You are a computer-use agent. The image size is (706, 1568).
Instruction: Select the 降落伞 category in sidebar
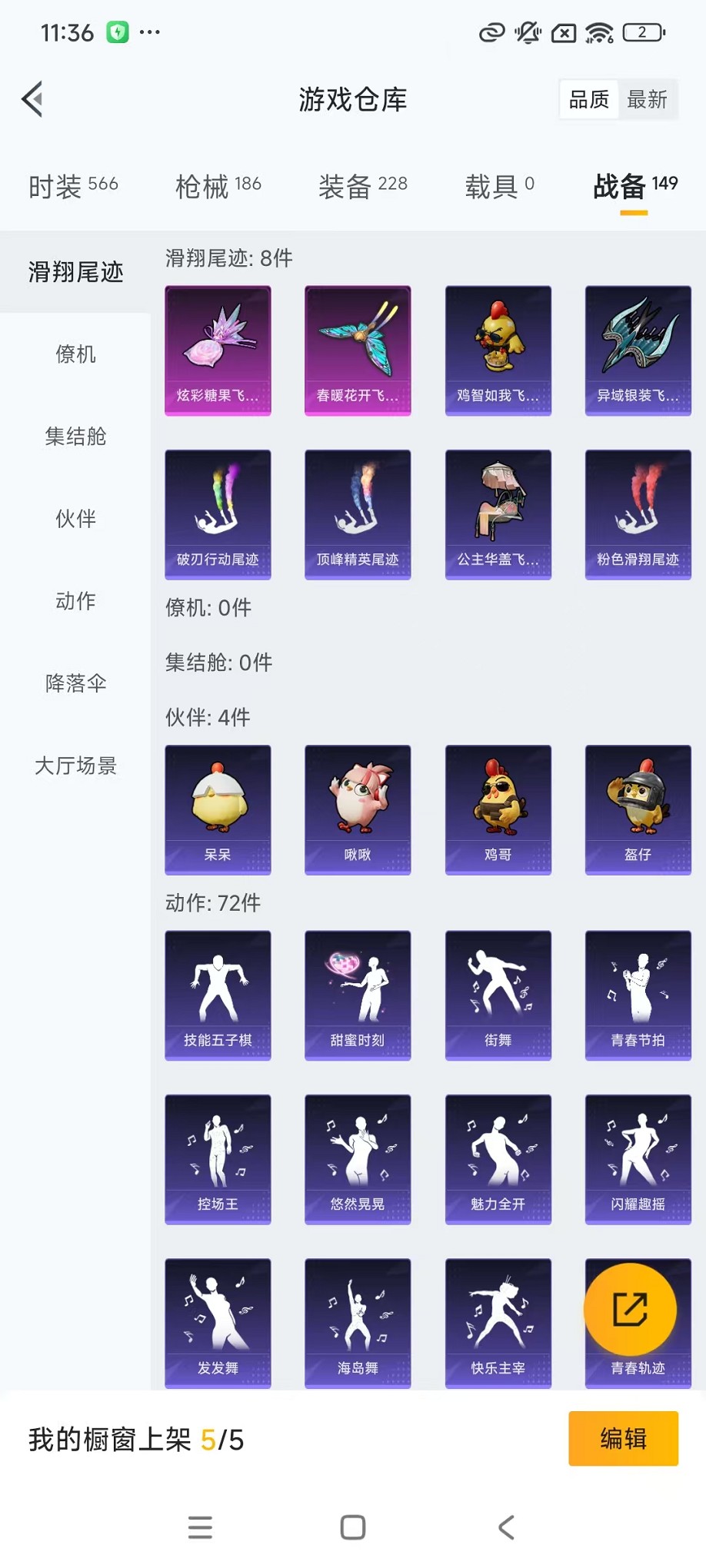click(74, 683)
